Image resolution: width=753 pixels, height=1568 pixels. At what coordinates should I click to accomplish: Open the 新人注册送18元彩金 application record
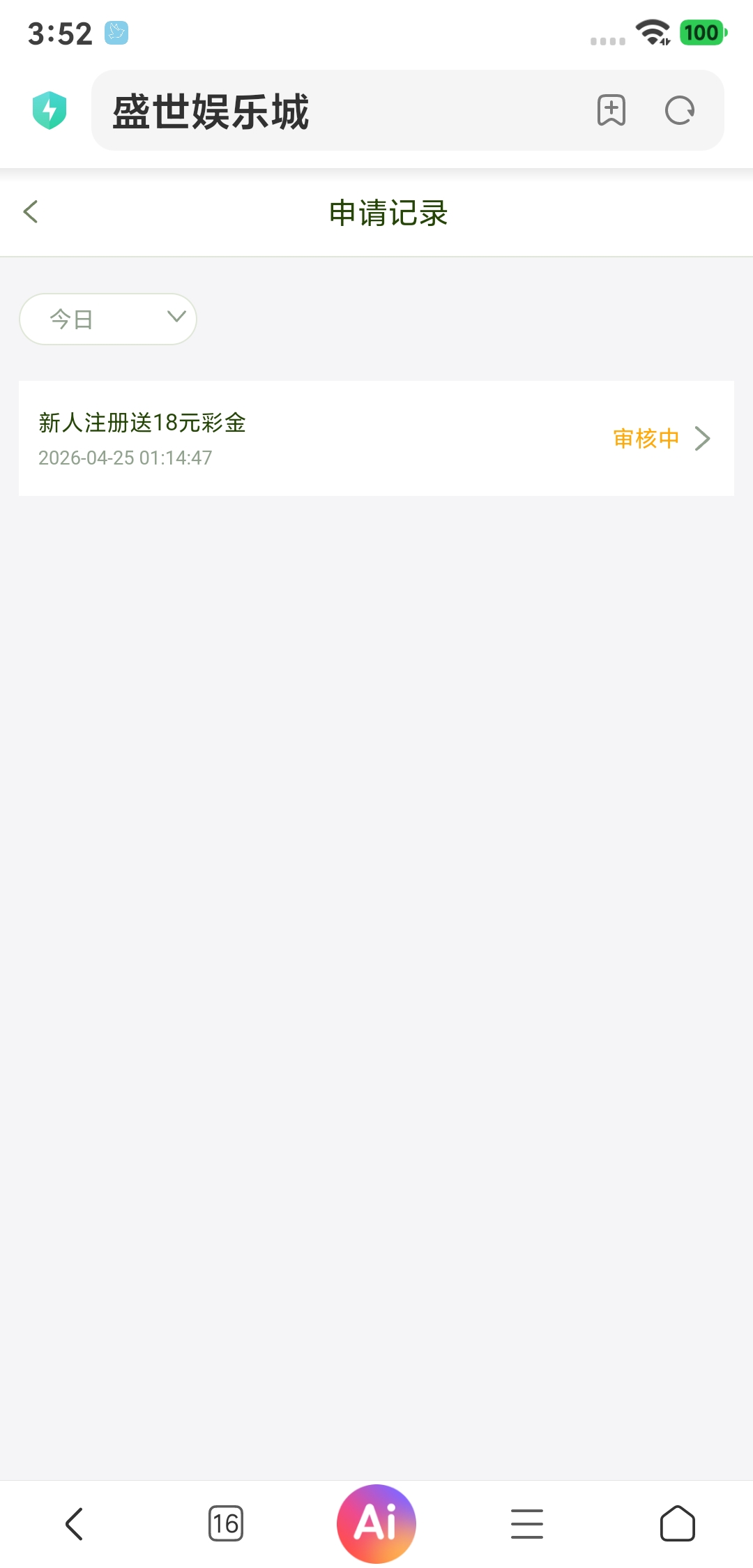pyautogui.click(x=376, y=439)
